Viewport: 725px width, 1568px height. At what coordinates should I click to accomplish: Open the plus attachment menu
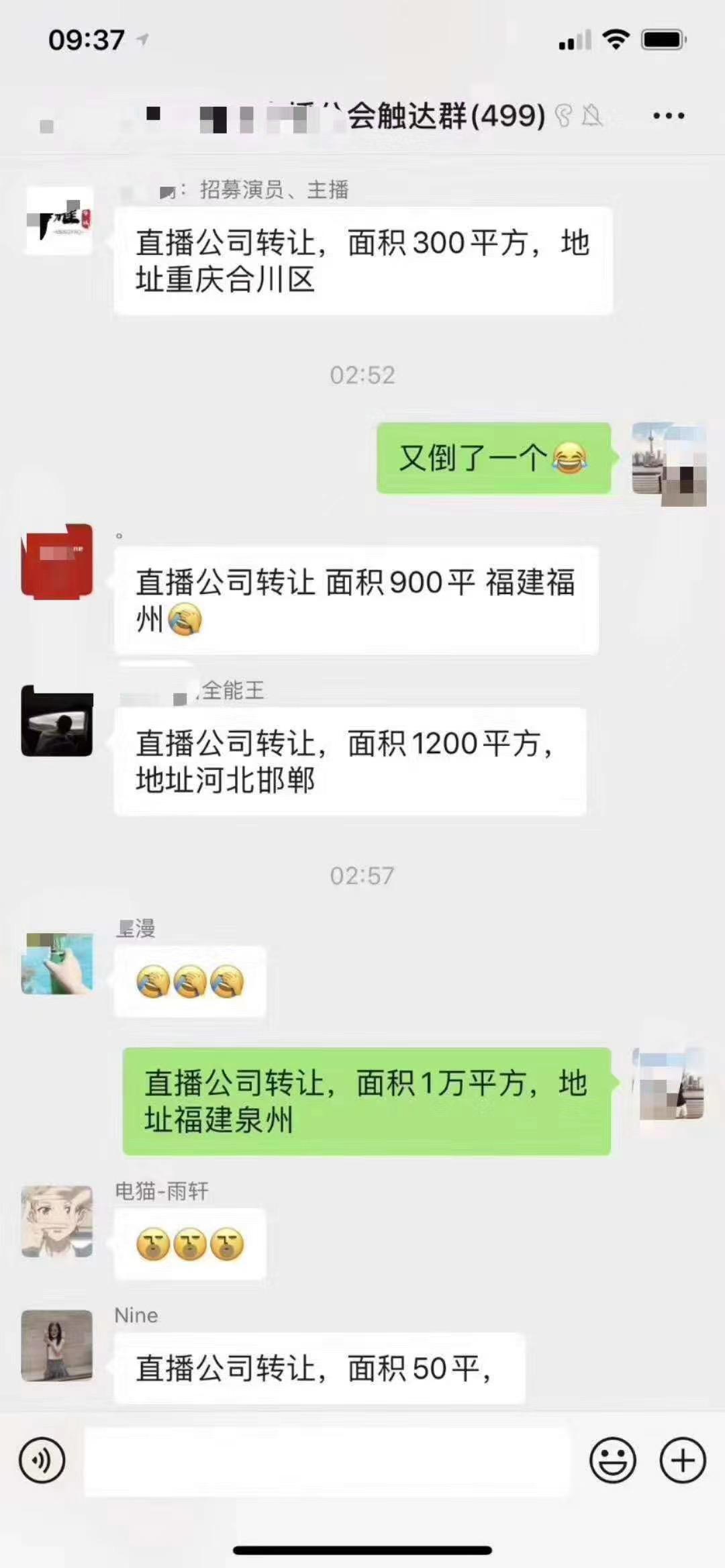683,1460
